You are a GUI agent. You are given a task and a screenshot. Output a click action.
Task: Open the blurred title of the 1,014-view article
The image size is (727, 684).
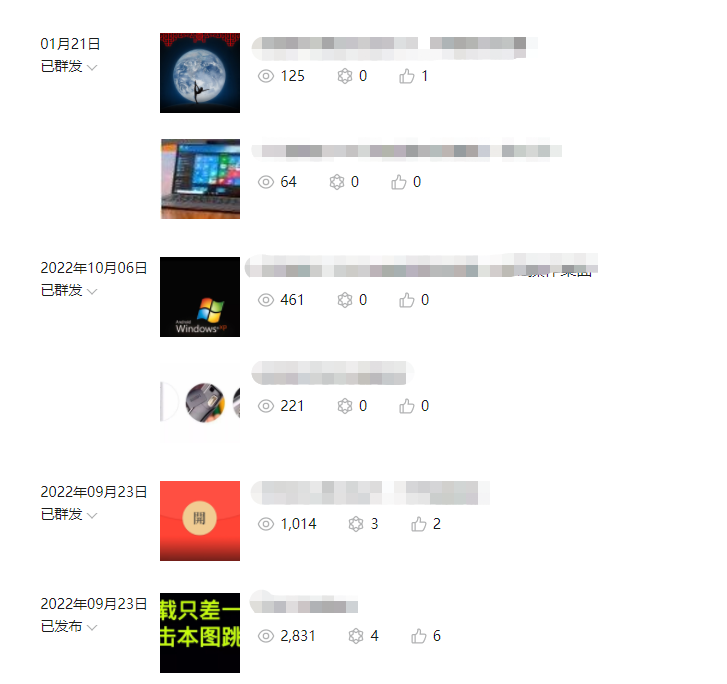[x=370, y=492]
